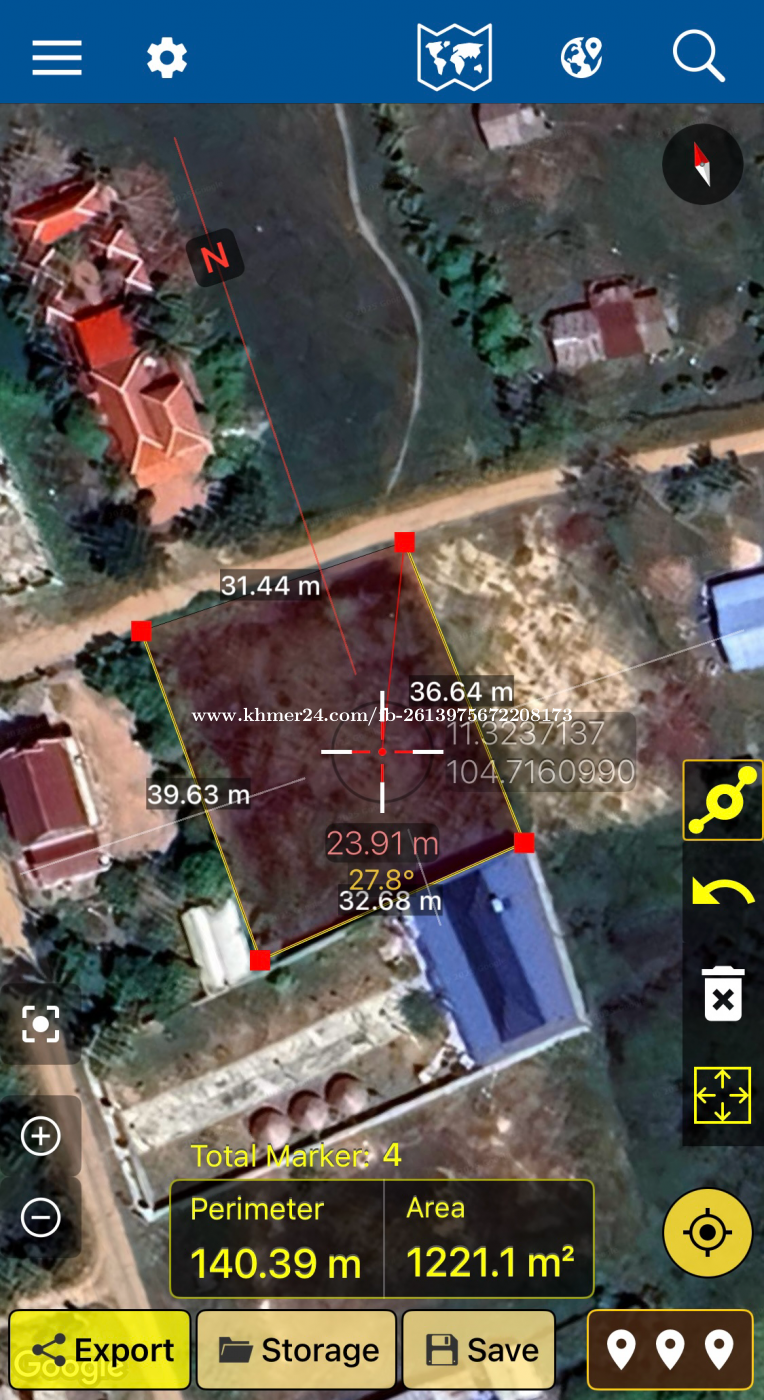This screenshot has width=764, height=1400.
Task: Open the three pin markers button
Action: coord(670,1350)
